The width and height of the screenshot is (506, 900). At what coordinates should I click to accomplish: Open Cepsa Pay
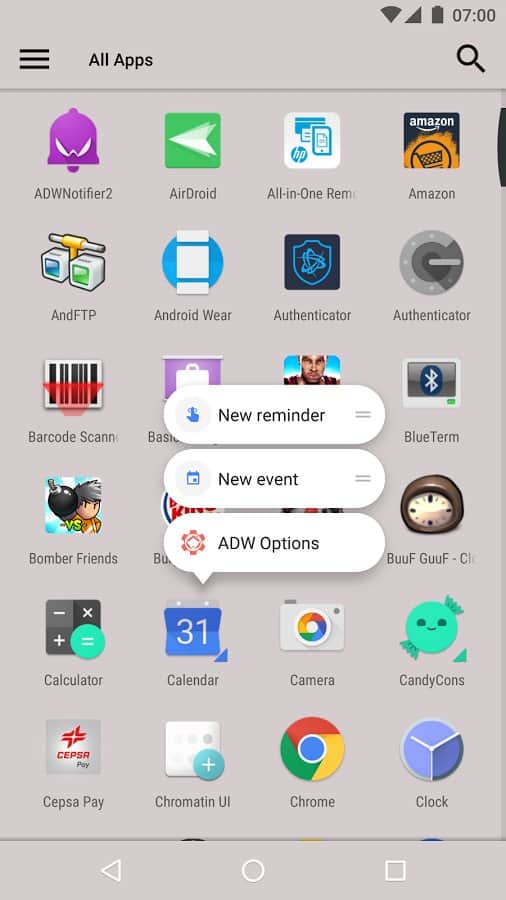tap(73, 763)
